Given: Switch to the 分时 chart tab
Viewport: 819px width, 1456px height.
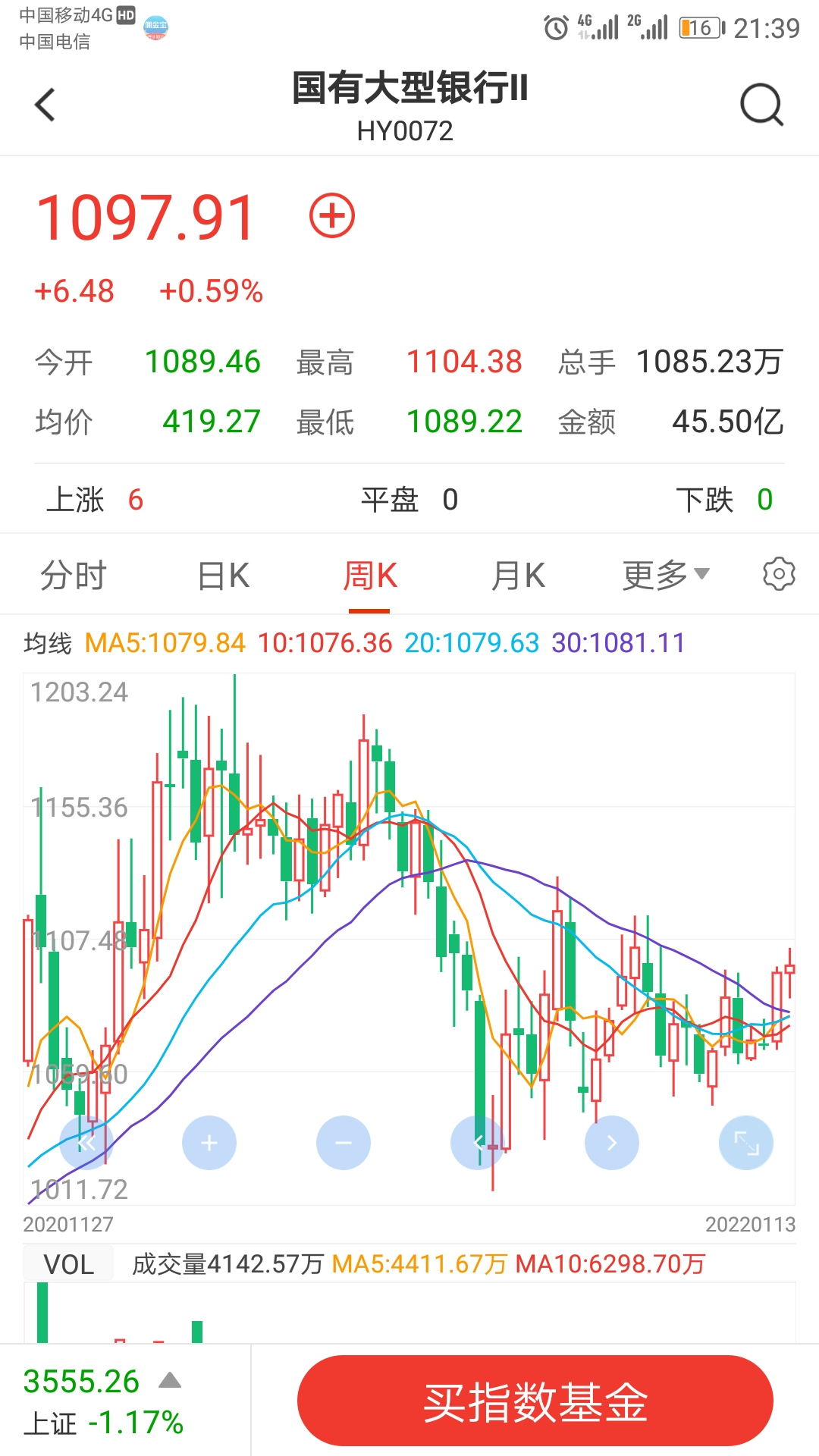Looking at the screenshot, I should coord(74,576).
